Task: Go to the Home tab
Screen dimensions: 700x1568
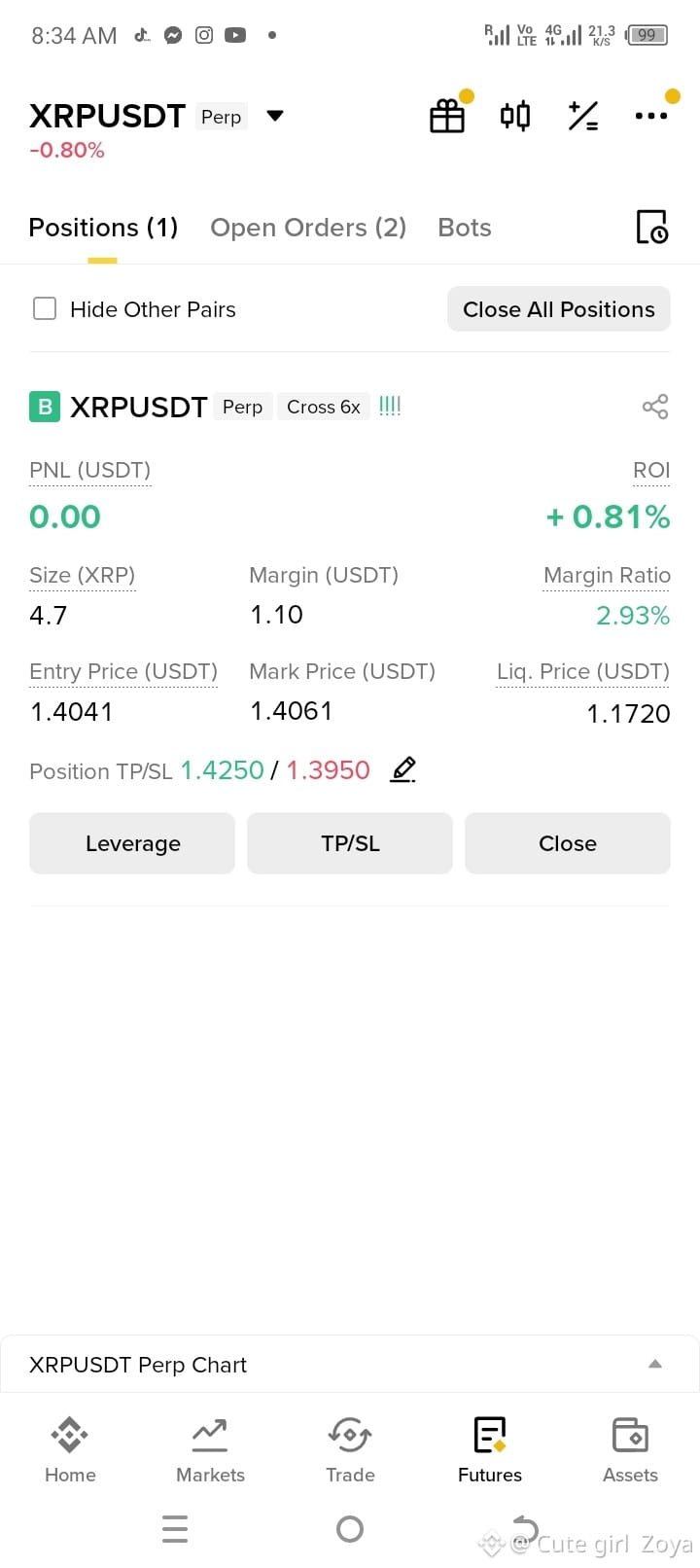Action: (70, 1450)
